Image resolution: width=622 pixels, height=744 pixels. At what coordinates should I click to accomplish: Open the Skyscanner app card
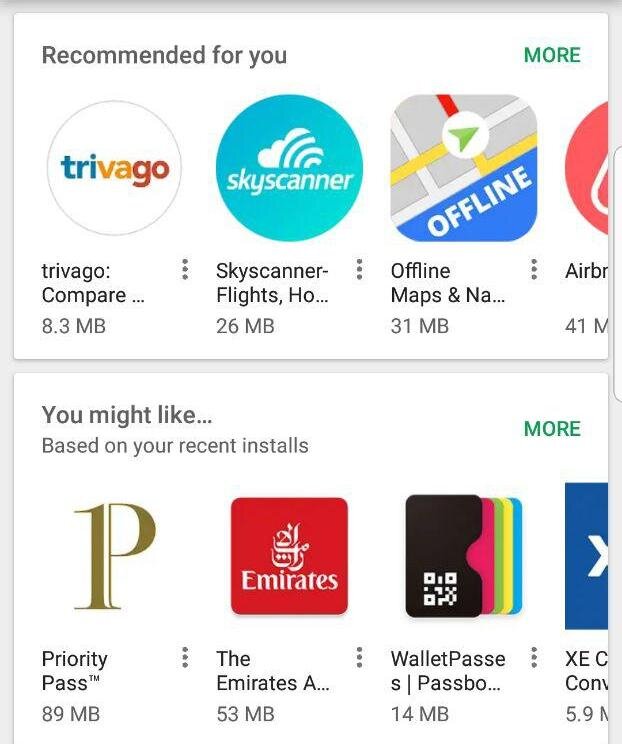click(x=289, y=168)
